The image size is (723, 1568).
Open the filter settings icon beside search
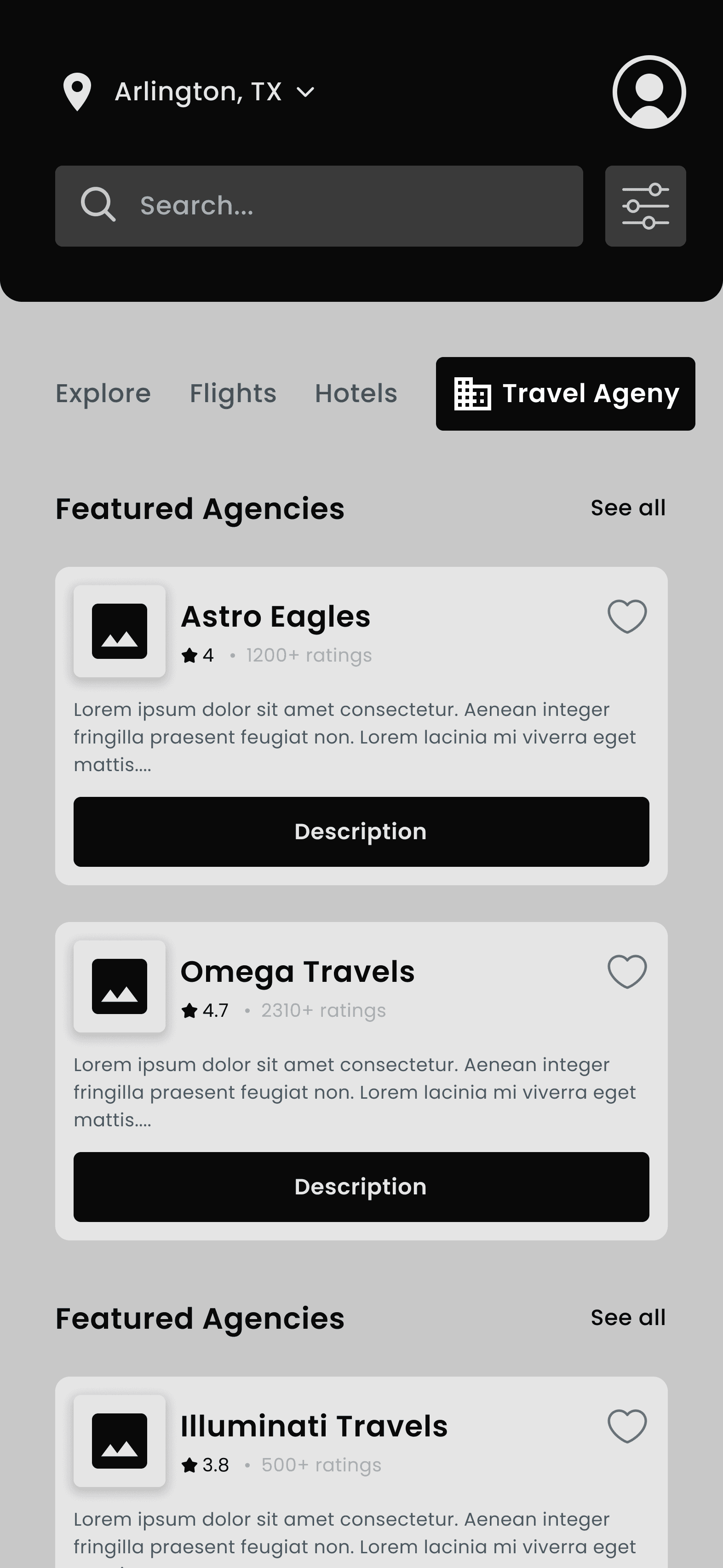pos(645,206)
